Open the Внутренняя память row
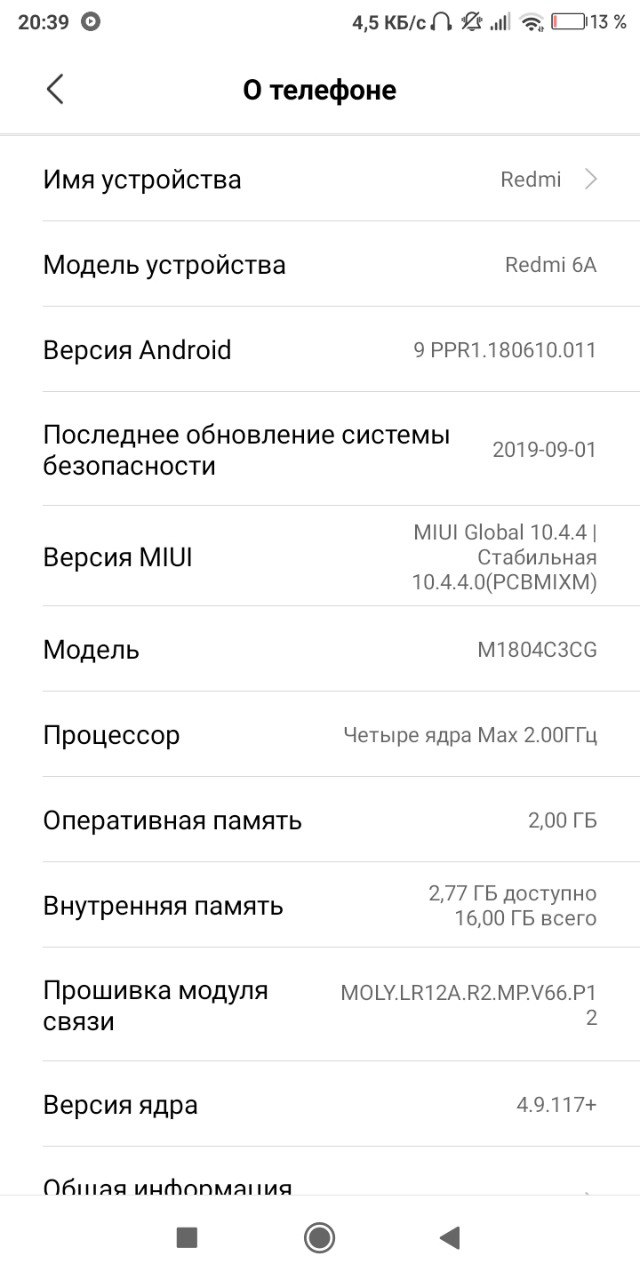The width and height of the screenshot is (640, 1280). point(320,905)
